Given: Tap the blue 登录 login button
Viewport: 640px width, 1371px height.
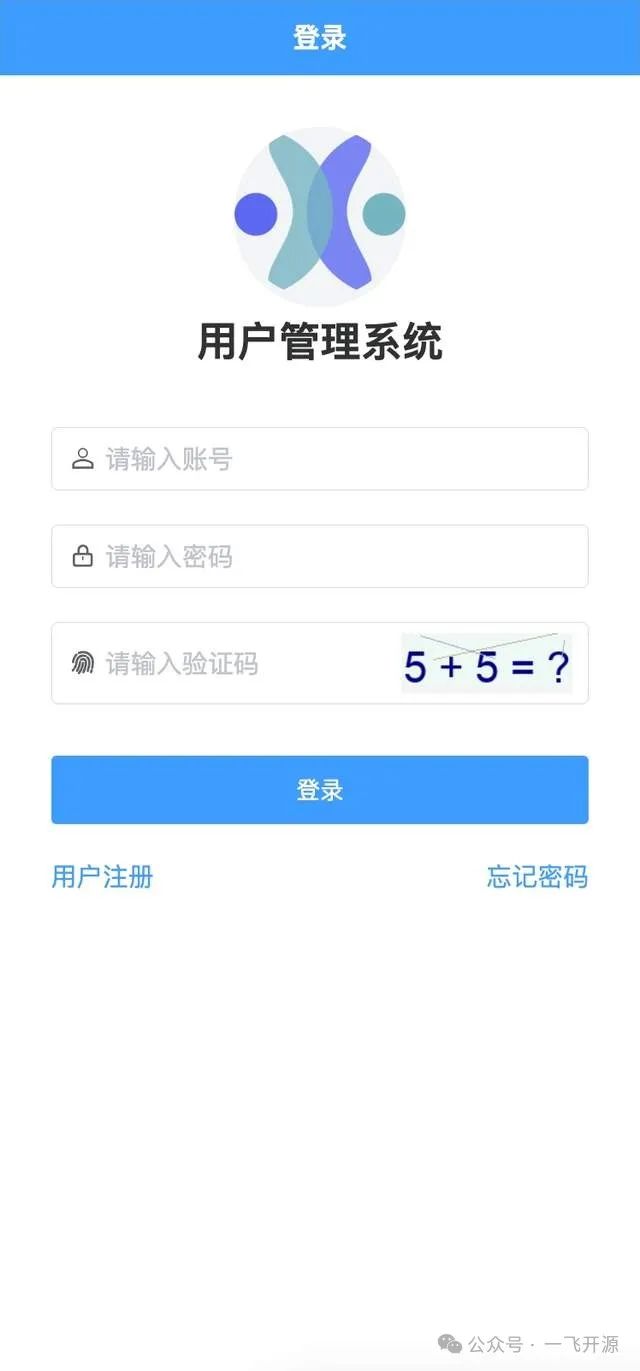Looking at the screenshot, I should 319,790.
